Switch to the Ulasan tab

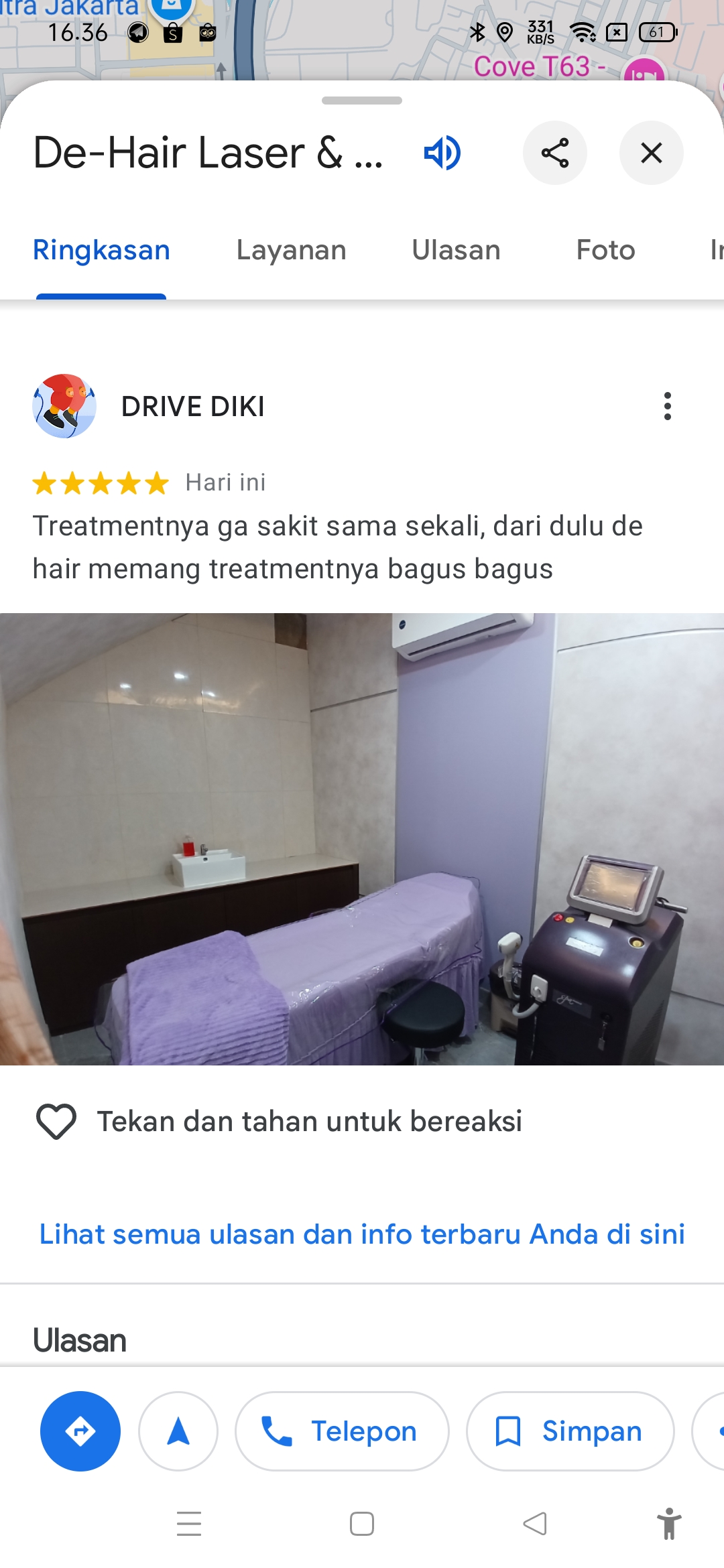coord(457,250)
